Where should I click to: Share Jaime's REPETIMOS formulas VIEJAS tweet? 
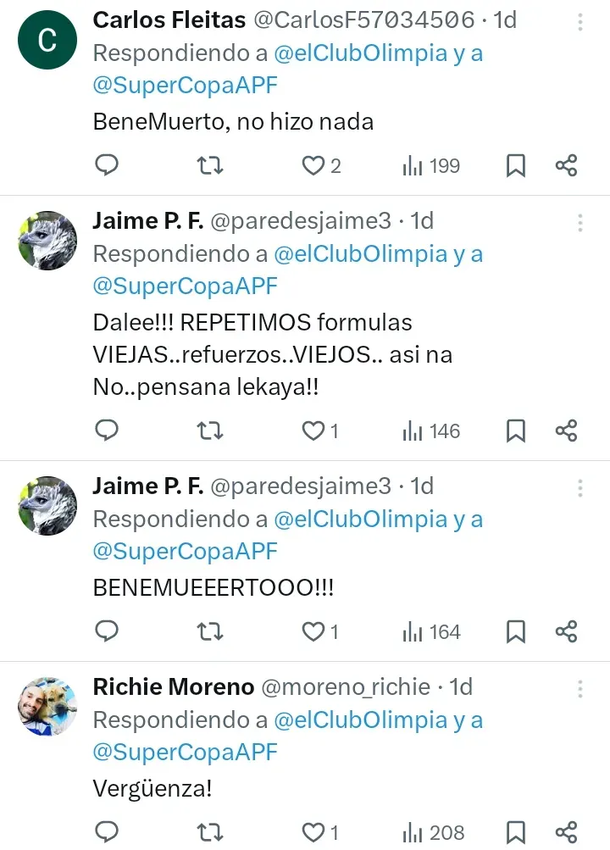[566, 431]
